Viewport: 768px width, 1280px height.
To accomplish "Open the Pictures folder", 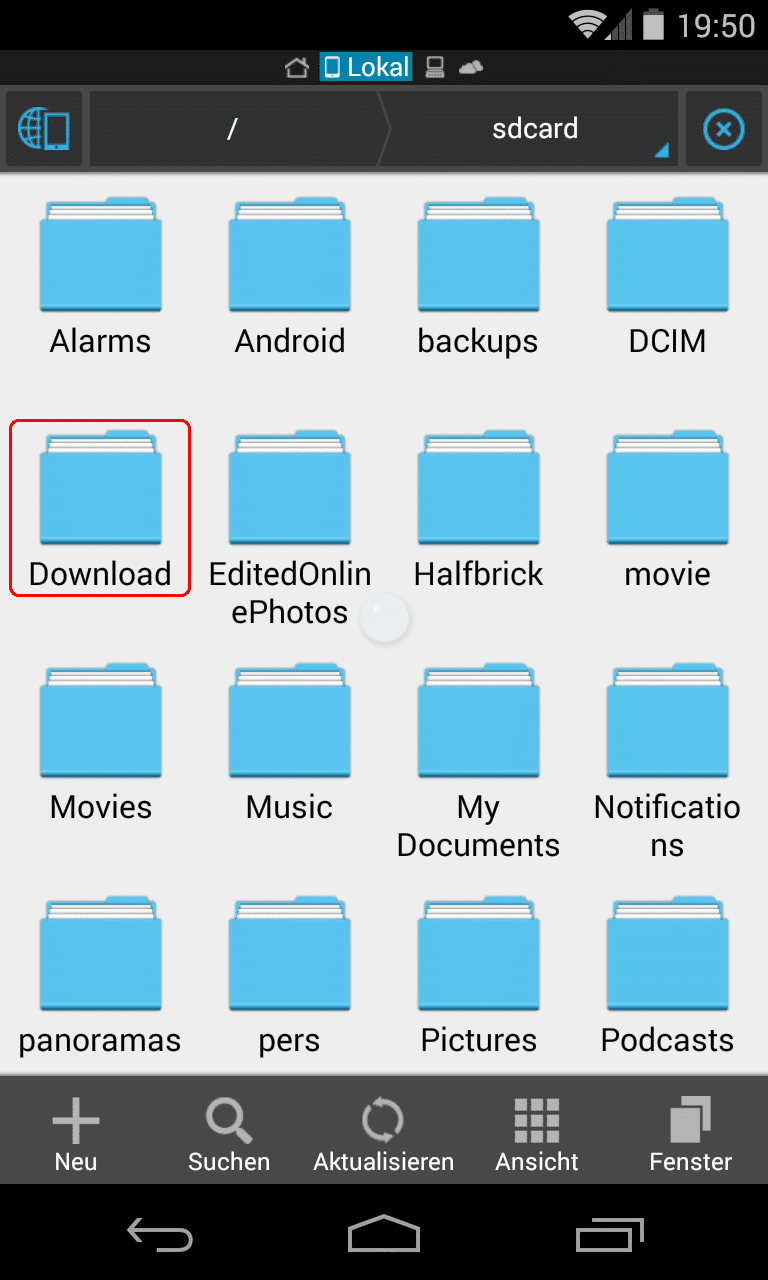I will pos(478,976).
